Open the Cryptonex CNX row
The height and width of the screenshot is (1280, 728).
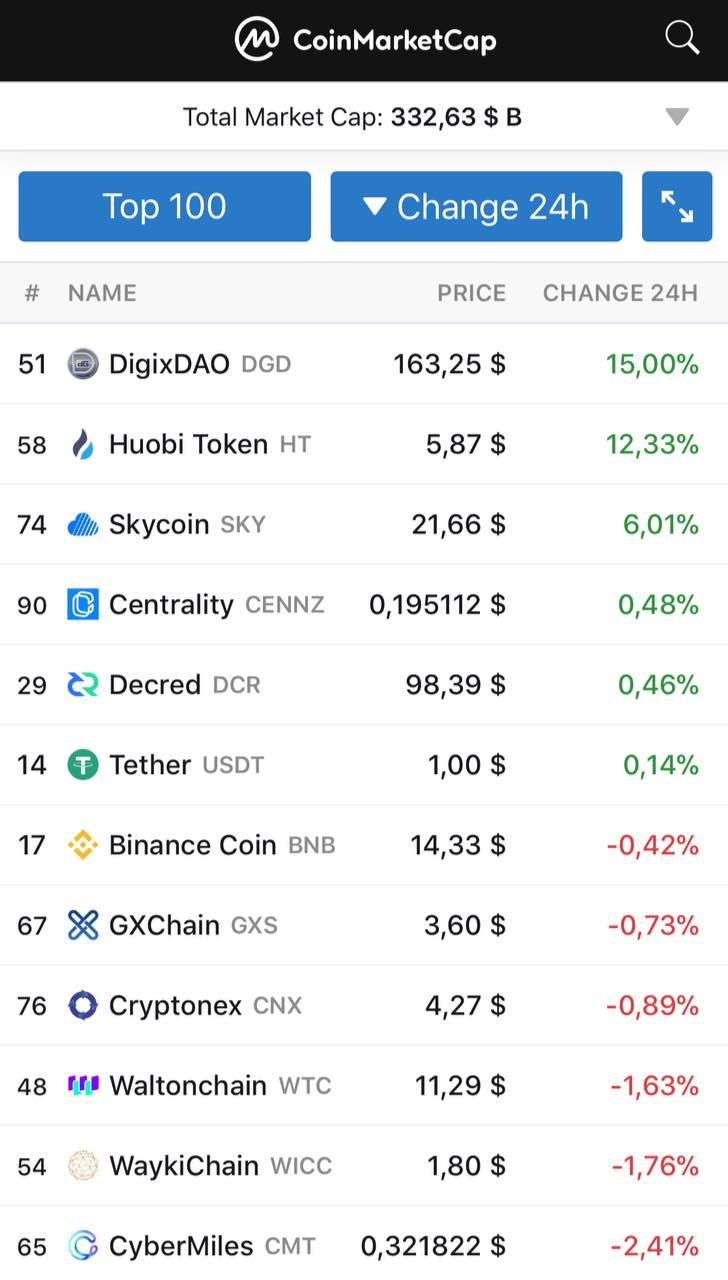click(x=364, y=1005)
